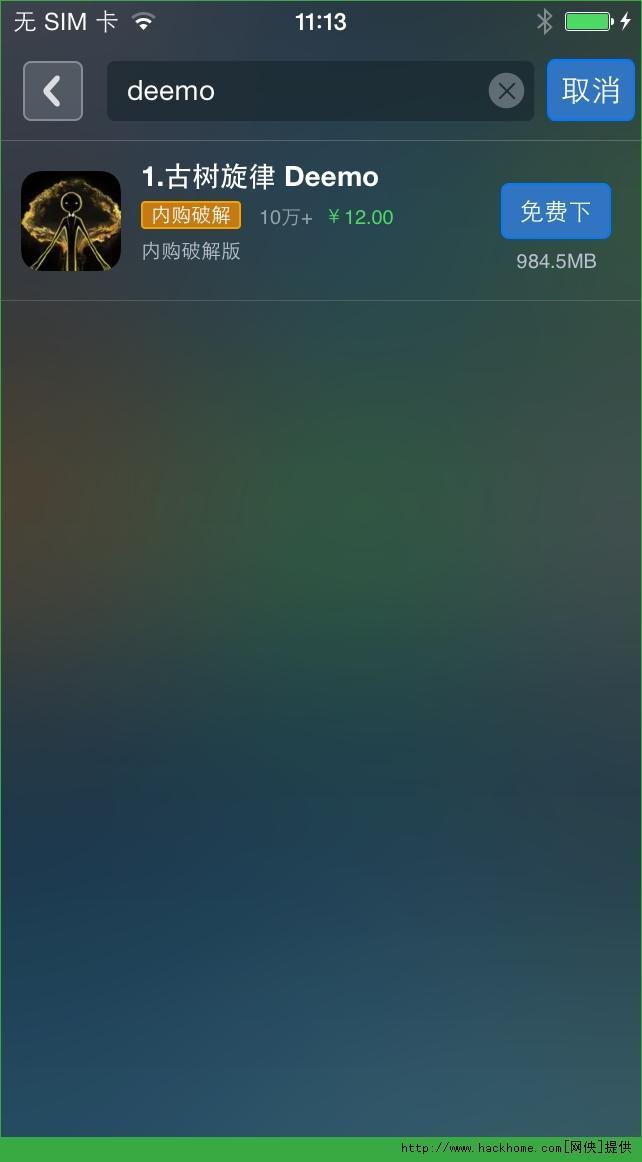This screenshot has width=642, height=1162.
Task: Cancel the search with 取消
Action: tap(590, 90)
